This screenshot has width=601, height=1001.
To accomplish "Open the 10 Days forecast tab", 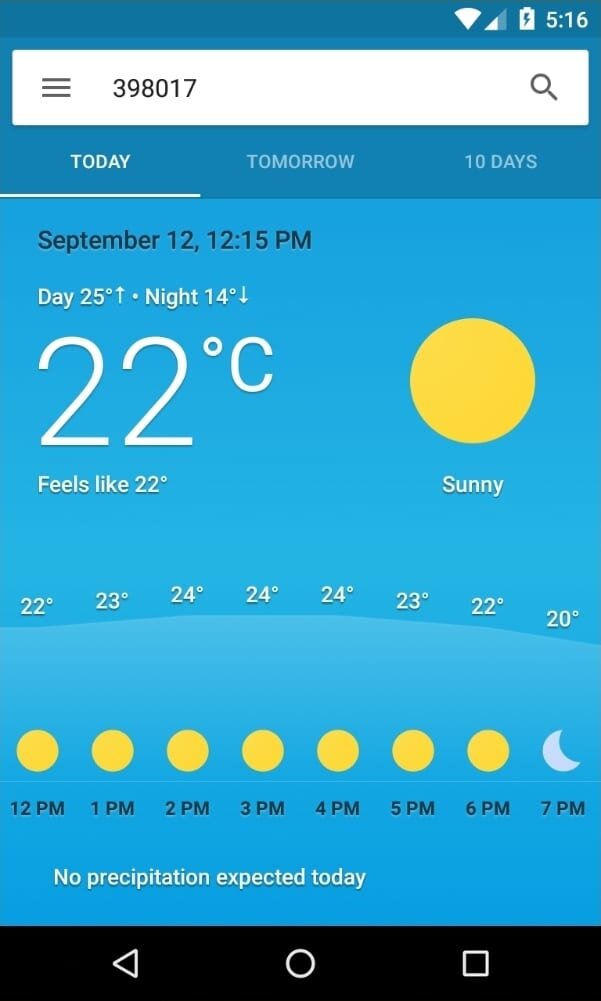I will click(x=500, y=162).
